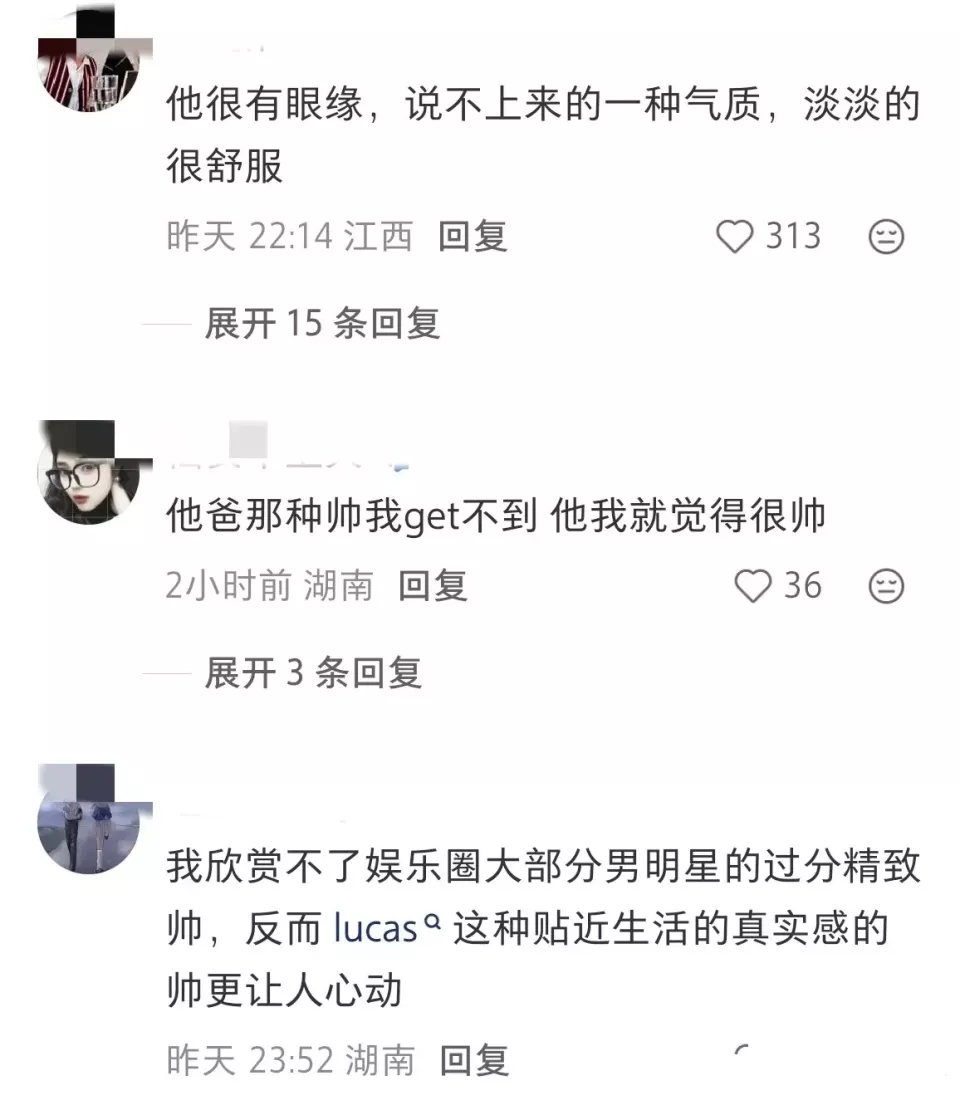The image size is (960, 1100).
Task: Like the comment from 江西 with 313 likes
Action: point(735,237)
